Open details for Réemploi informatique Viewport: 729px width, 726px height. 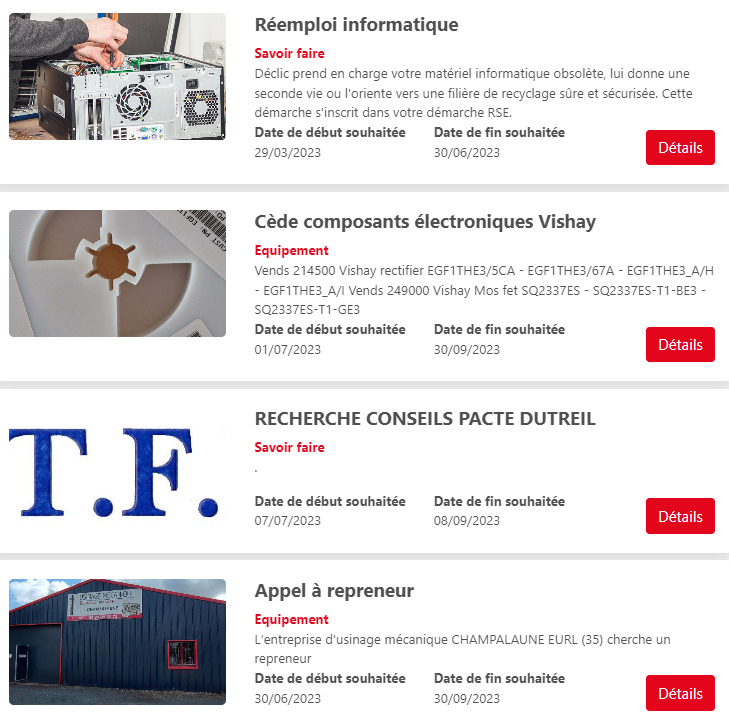pos(680,148)
